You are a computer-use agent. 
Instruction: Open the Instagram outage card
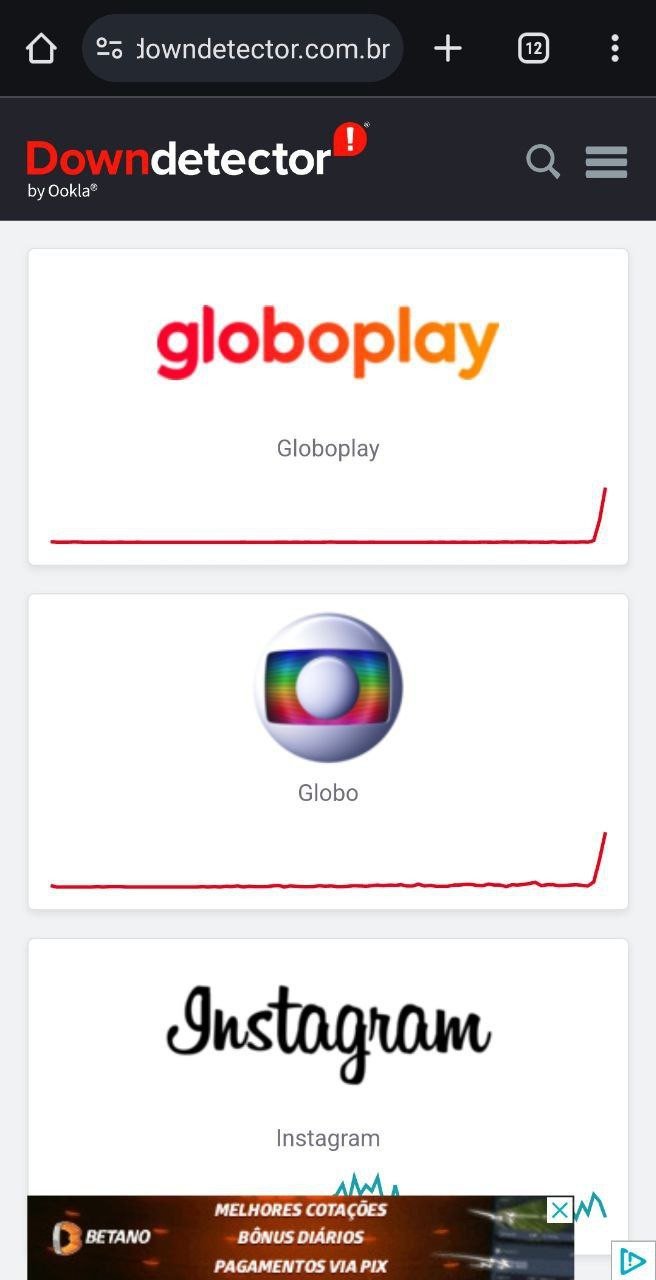pos(328,1060)
